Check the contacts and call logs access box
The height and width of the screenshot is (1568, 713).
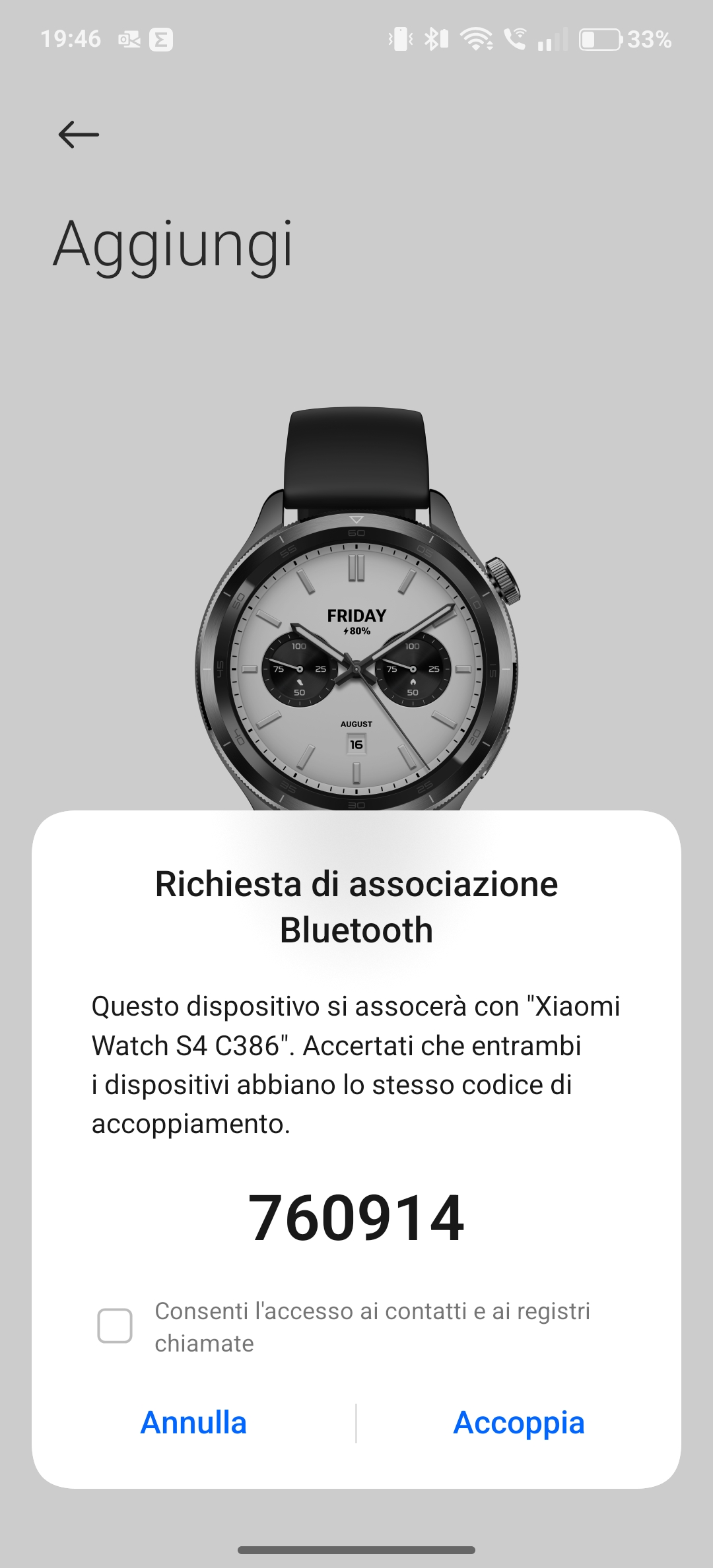(x=115, y=1326)
